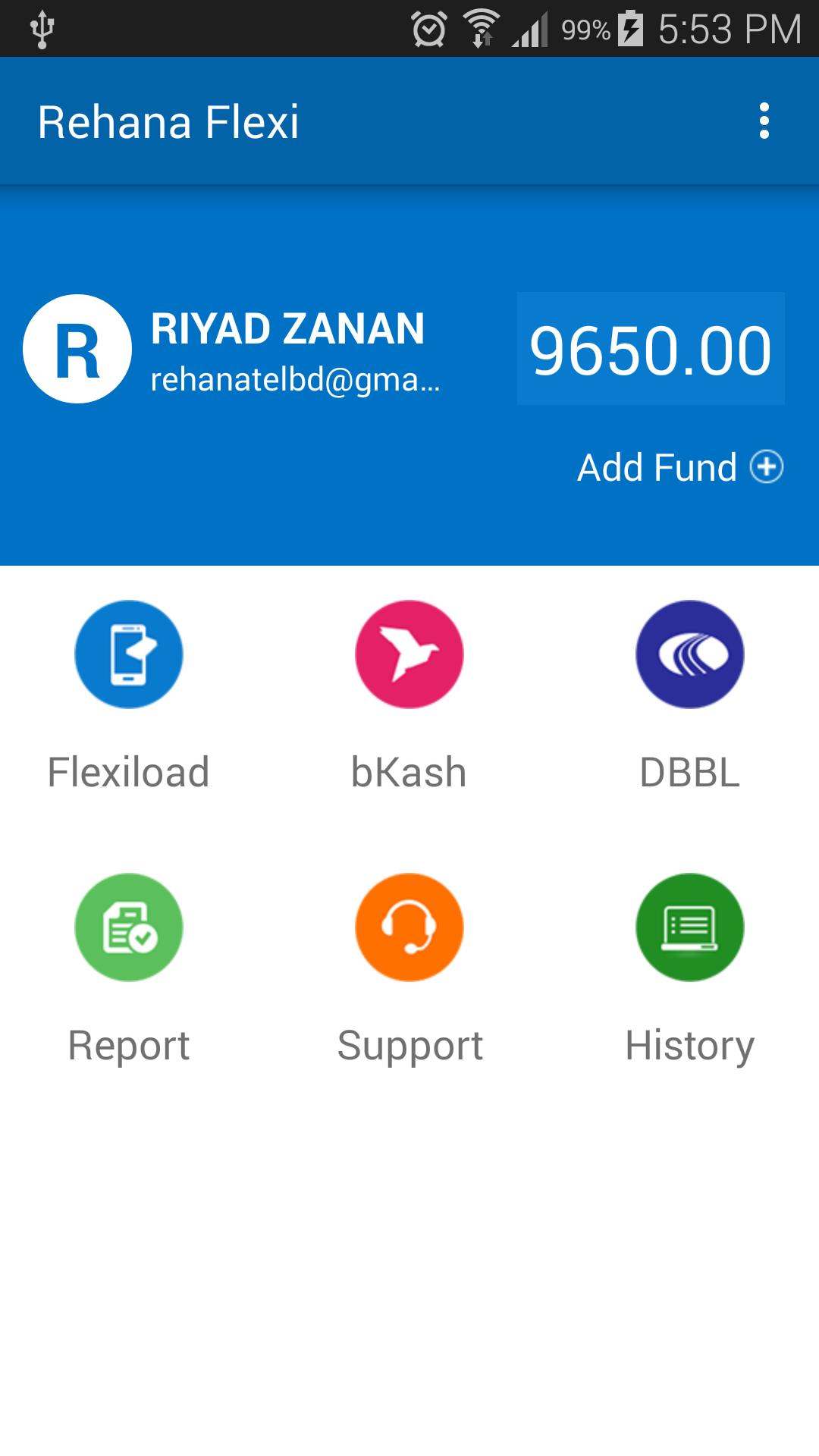Tap the DBBL text label
The width and height of the screenshot is (819, 1456).
[x=689, y=772]
